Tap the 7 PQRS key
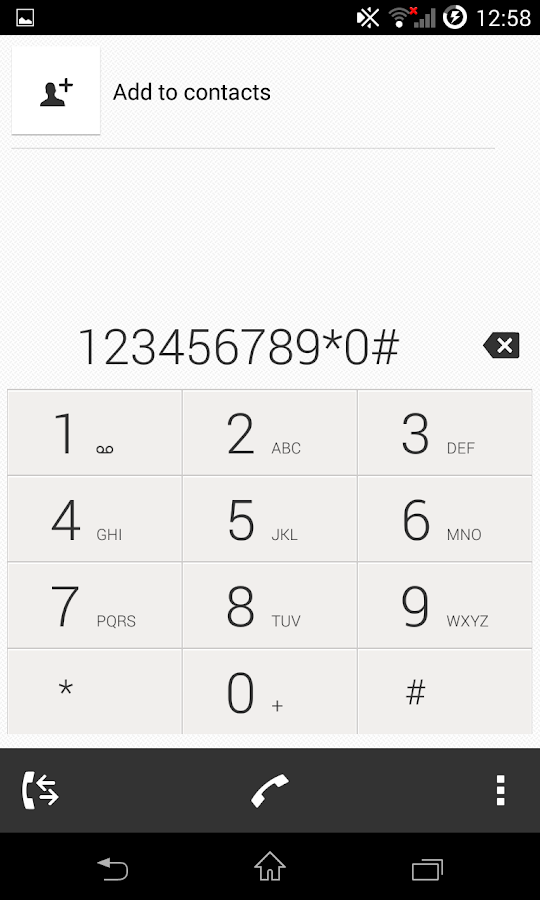 coord(95,606)
